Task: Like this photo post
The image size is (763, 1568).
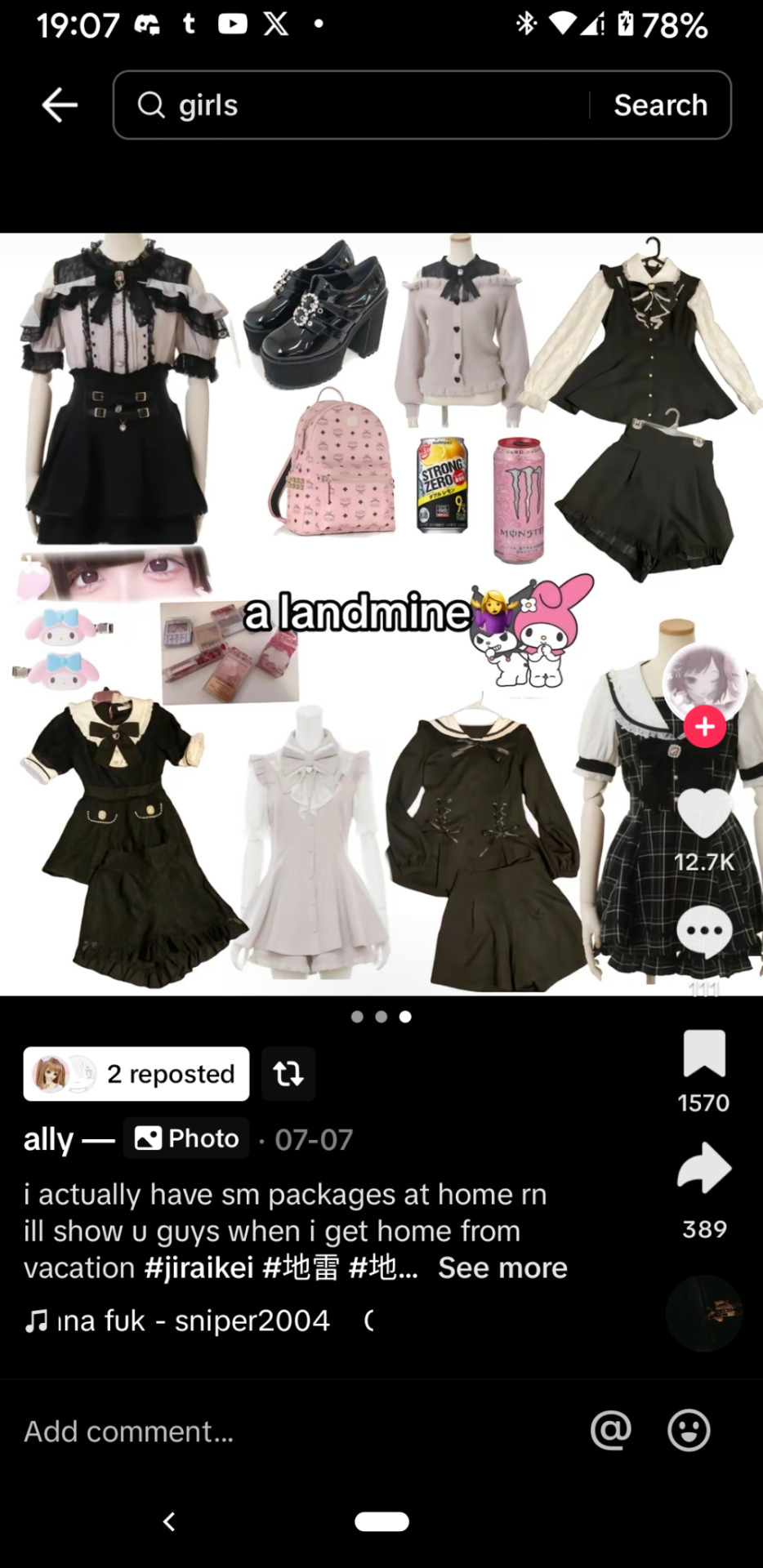Action: point(703,813)
